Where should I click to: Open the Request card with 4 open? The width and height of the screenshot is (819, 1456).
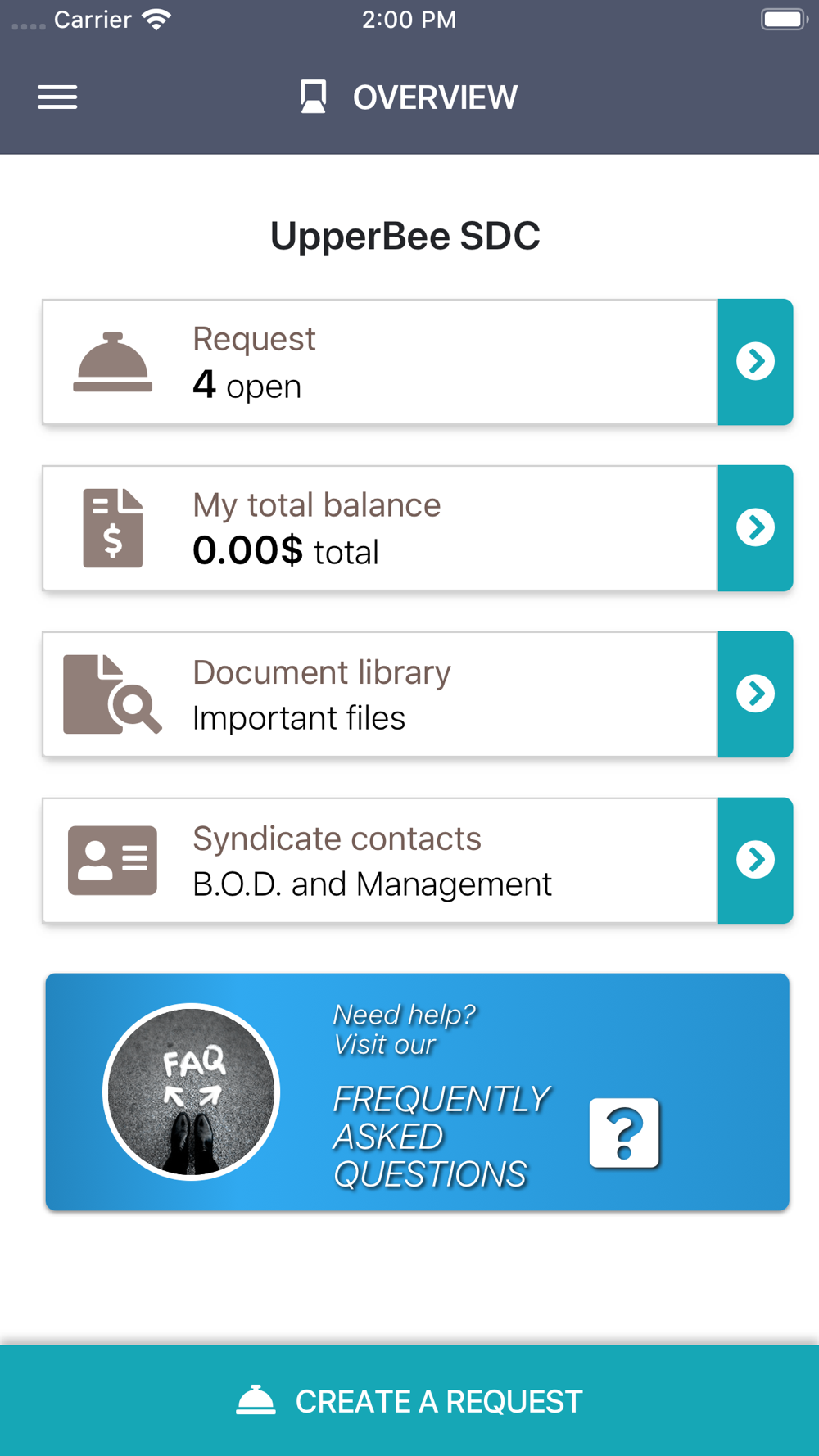pos(418,362)
